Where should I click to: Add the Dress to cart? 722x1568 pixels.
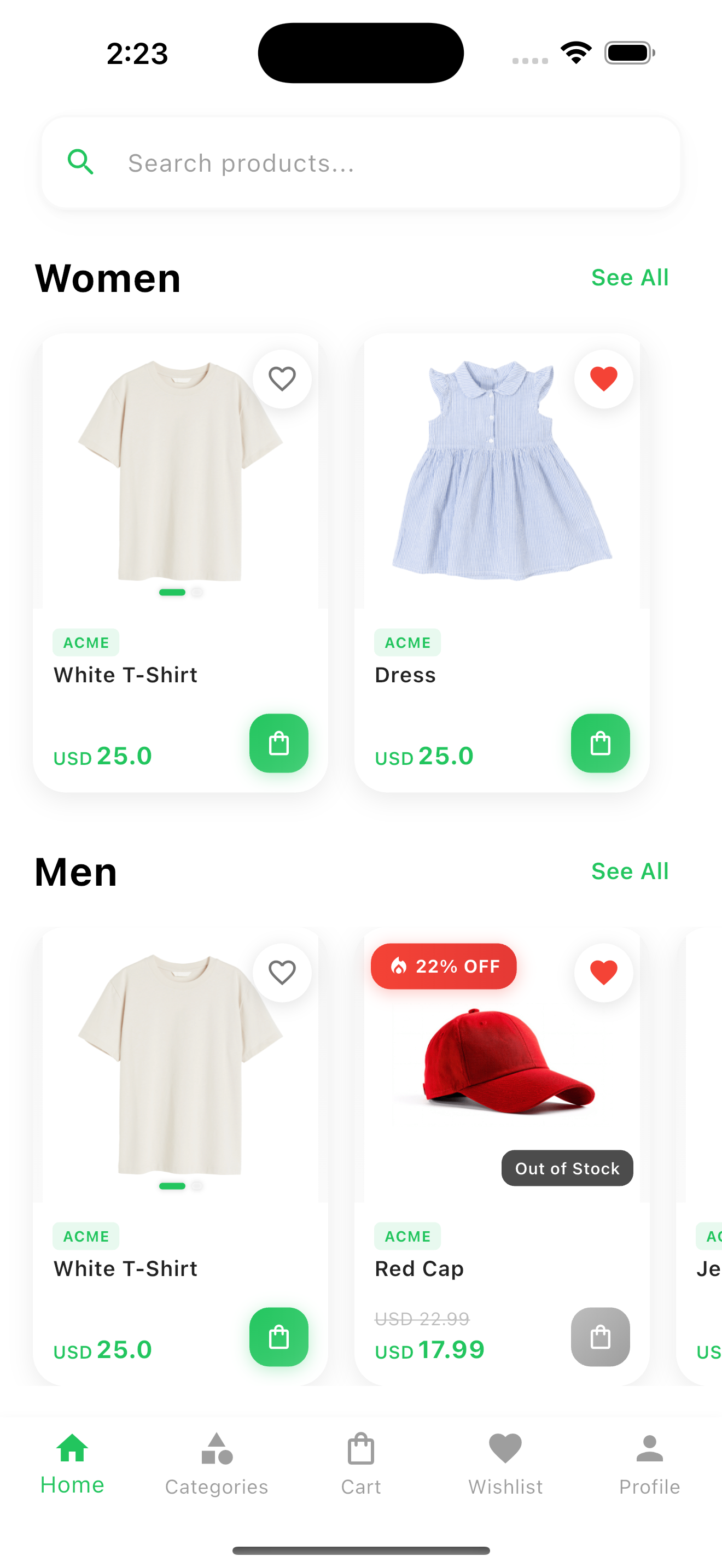(600, 743)
